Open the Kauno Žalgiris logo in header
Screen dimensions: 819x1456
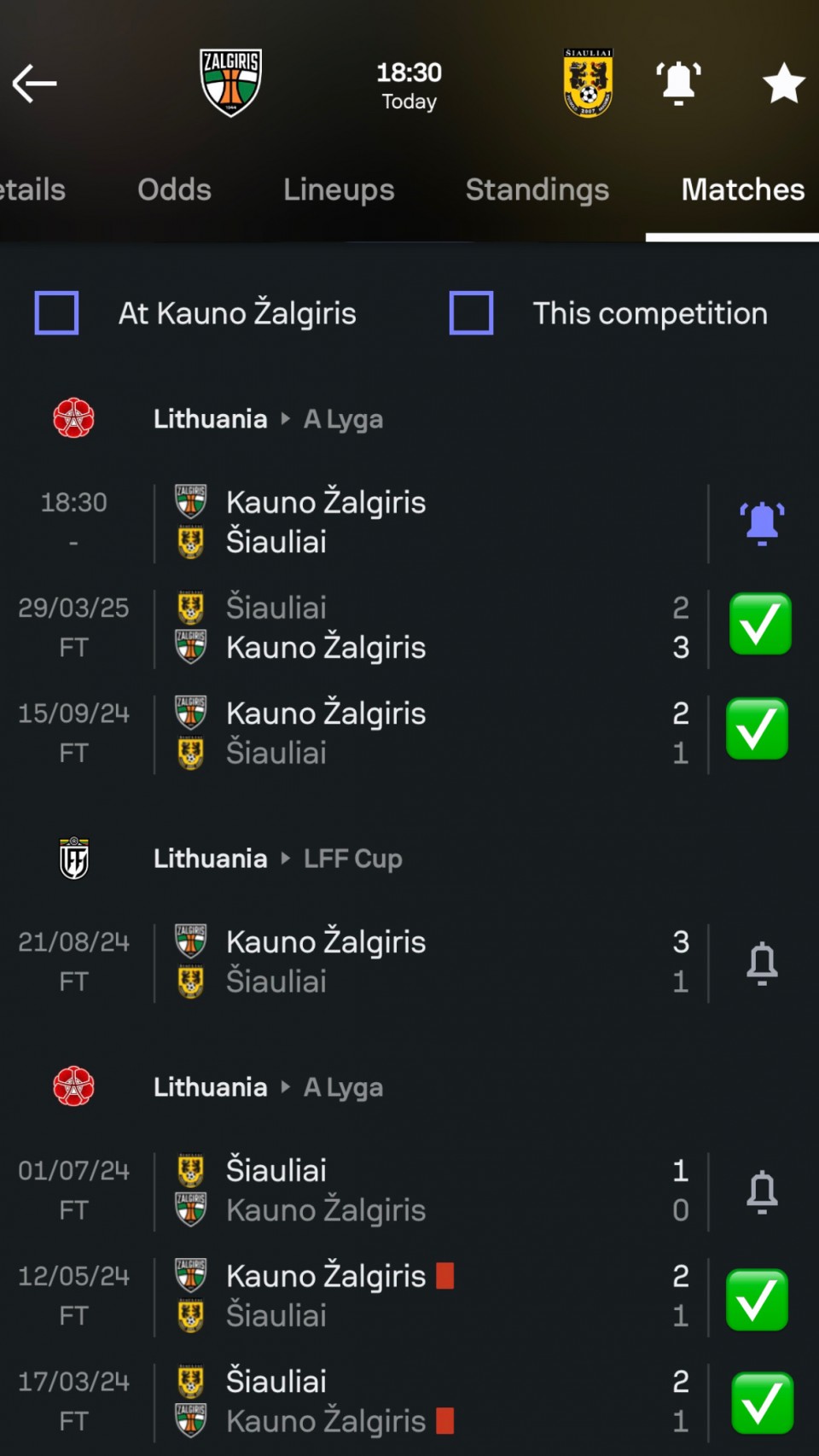231,83
